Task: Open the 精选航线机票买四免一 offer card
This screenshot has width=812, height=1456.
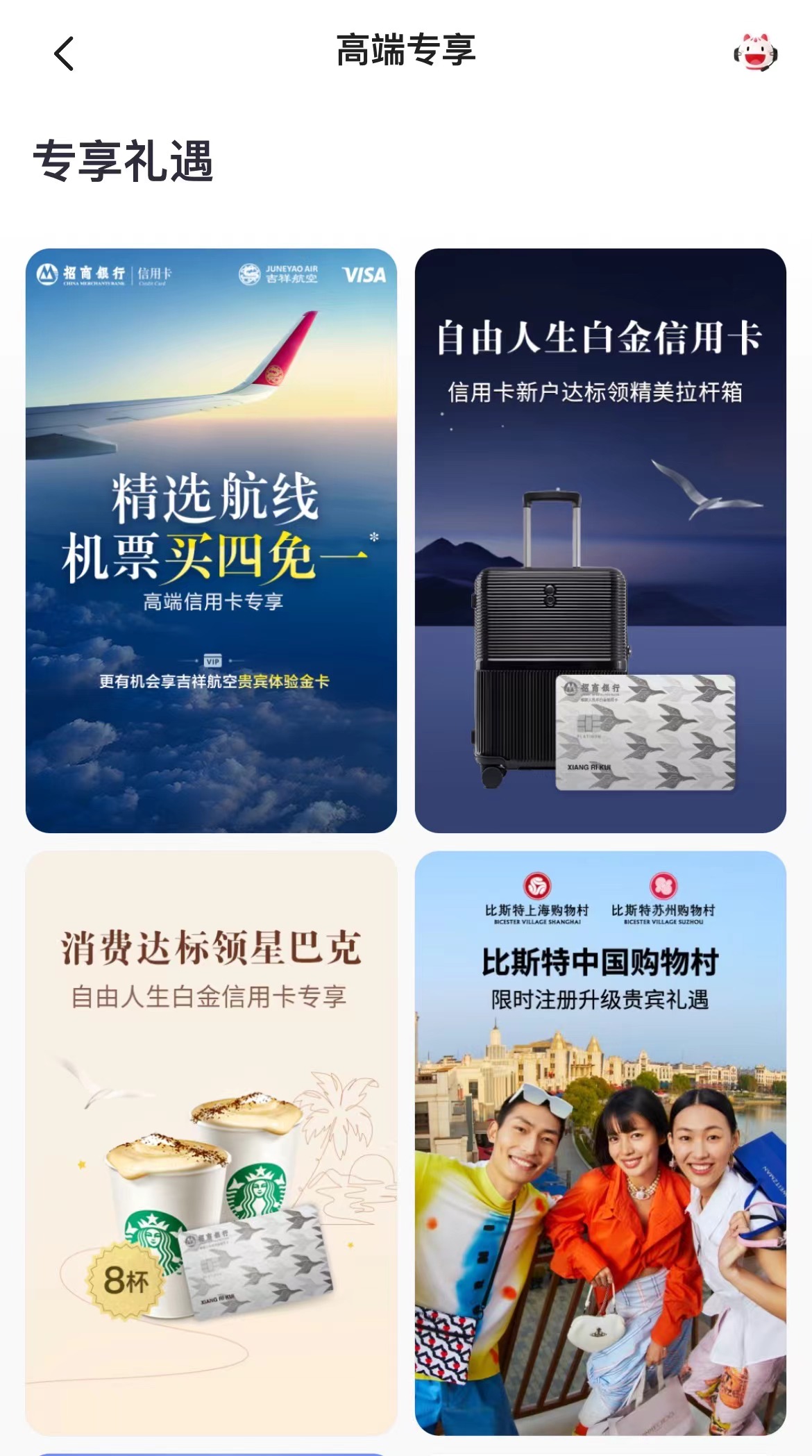Action: (211, 540)
